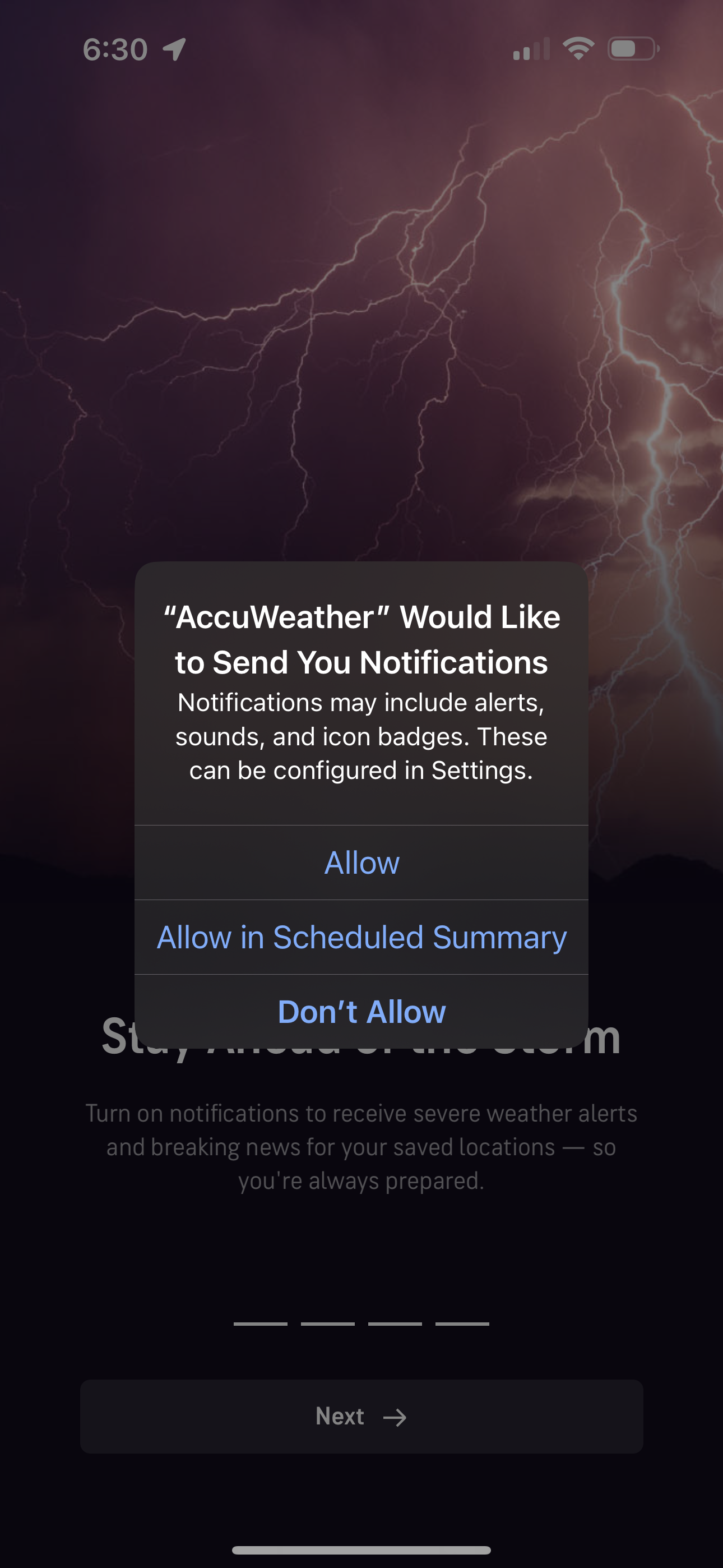The image size is (723, 1568).
Task: Select the first page indicator dash
Action: click(x=261, y=1324)
